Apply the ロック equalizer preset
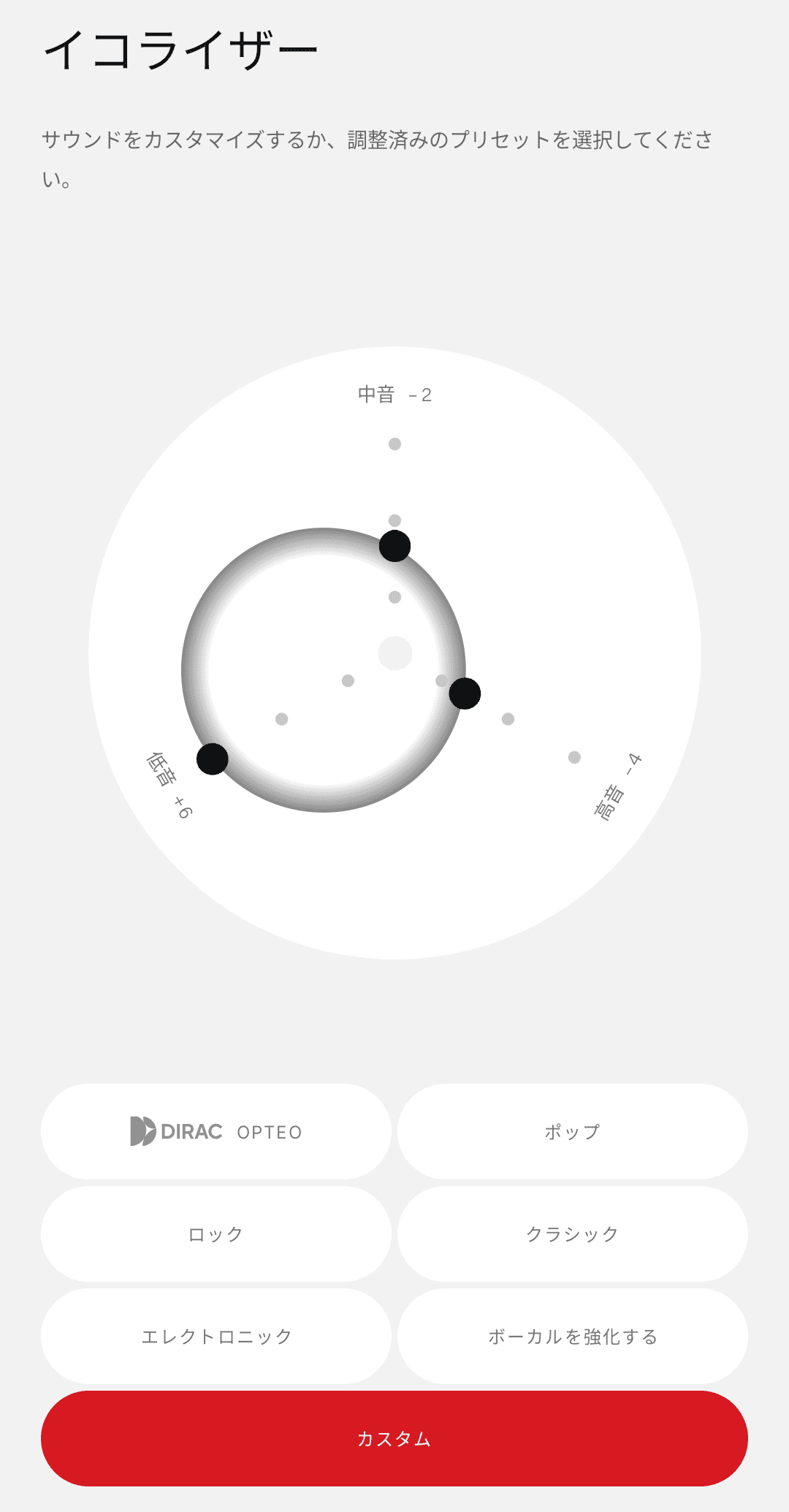 pyautogui.click(x=216, y=1234)
